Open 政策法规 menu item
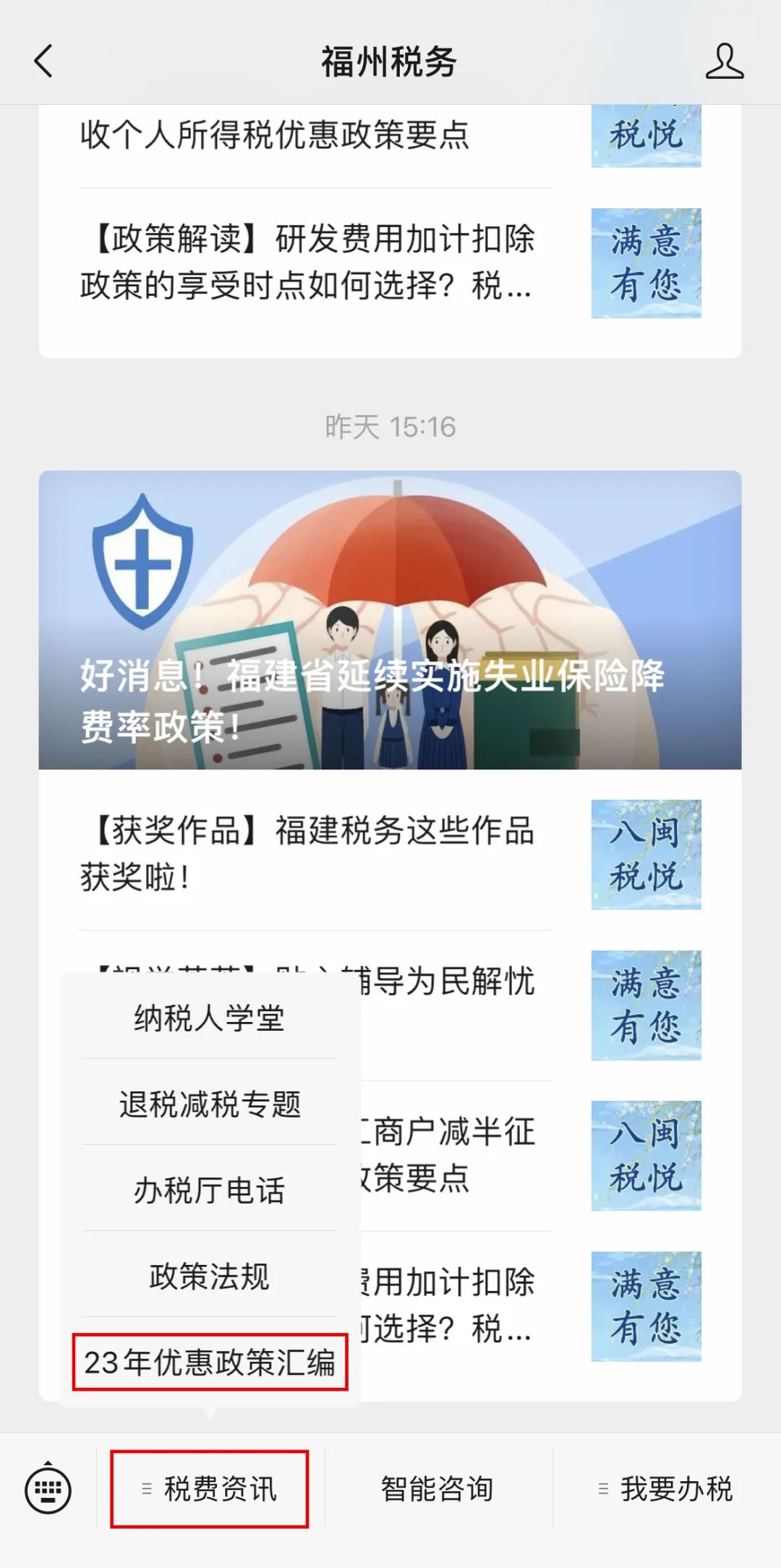The width and height of the screenshot is (781, 1568). click(210, 1276)
